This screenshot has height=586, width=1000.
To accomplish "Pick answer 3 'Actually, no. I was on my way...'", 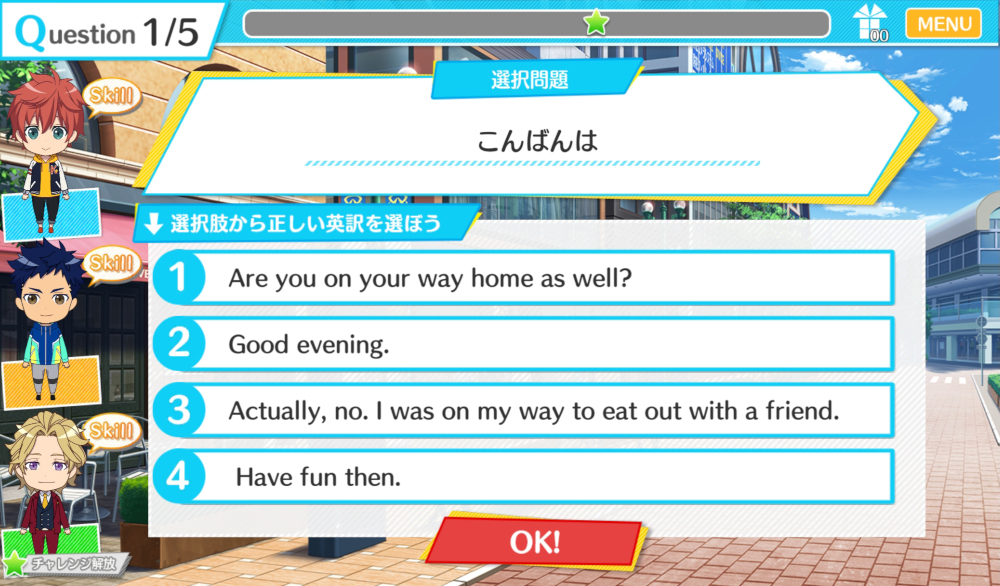I will coord(523,410).
